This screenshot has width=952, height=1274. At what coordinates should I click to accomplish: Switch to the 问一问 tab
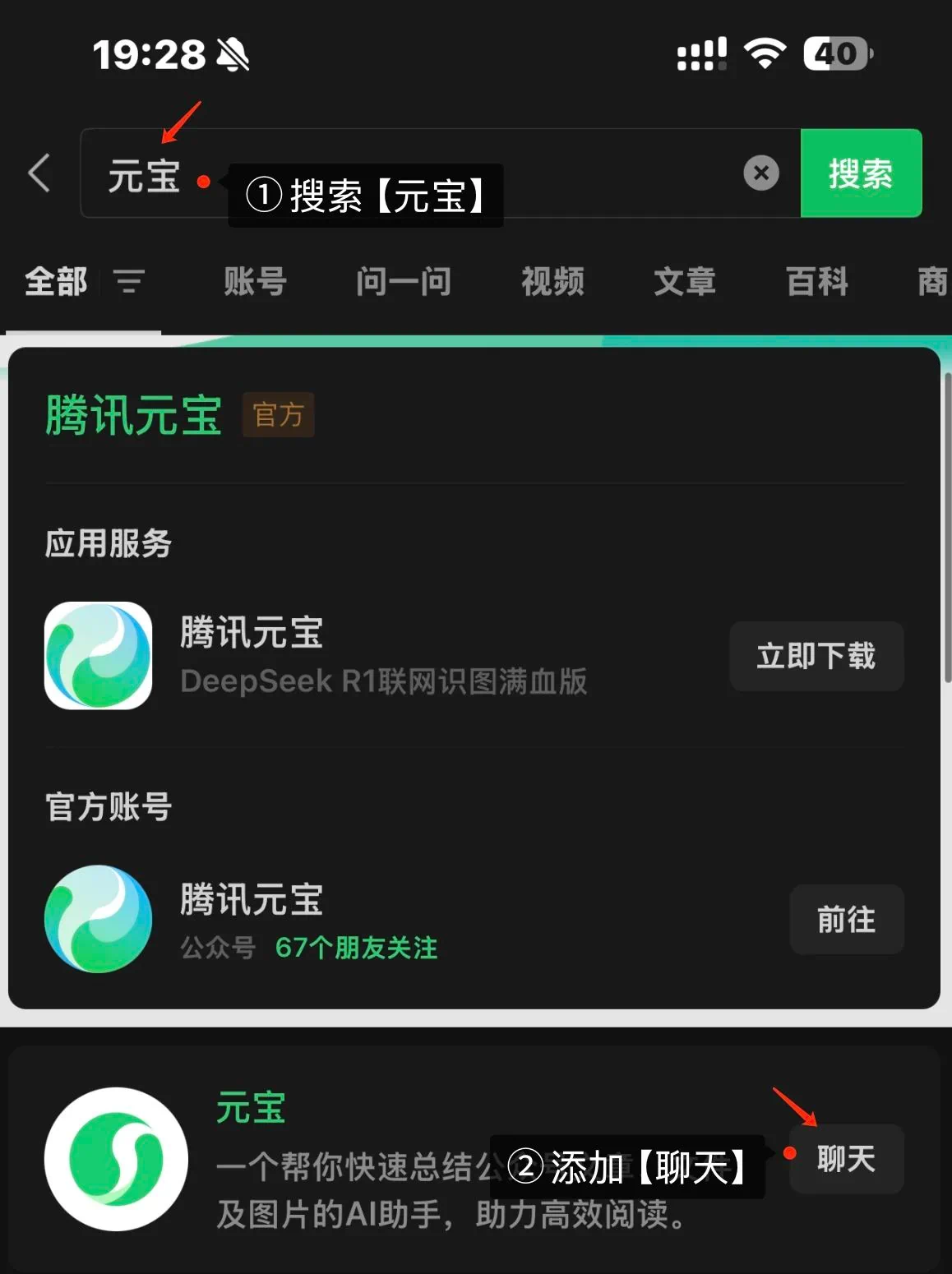[x=404, y=282]
